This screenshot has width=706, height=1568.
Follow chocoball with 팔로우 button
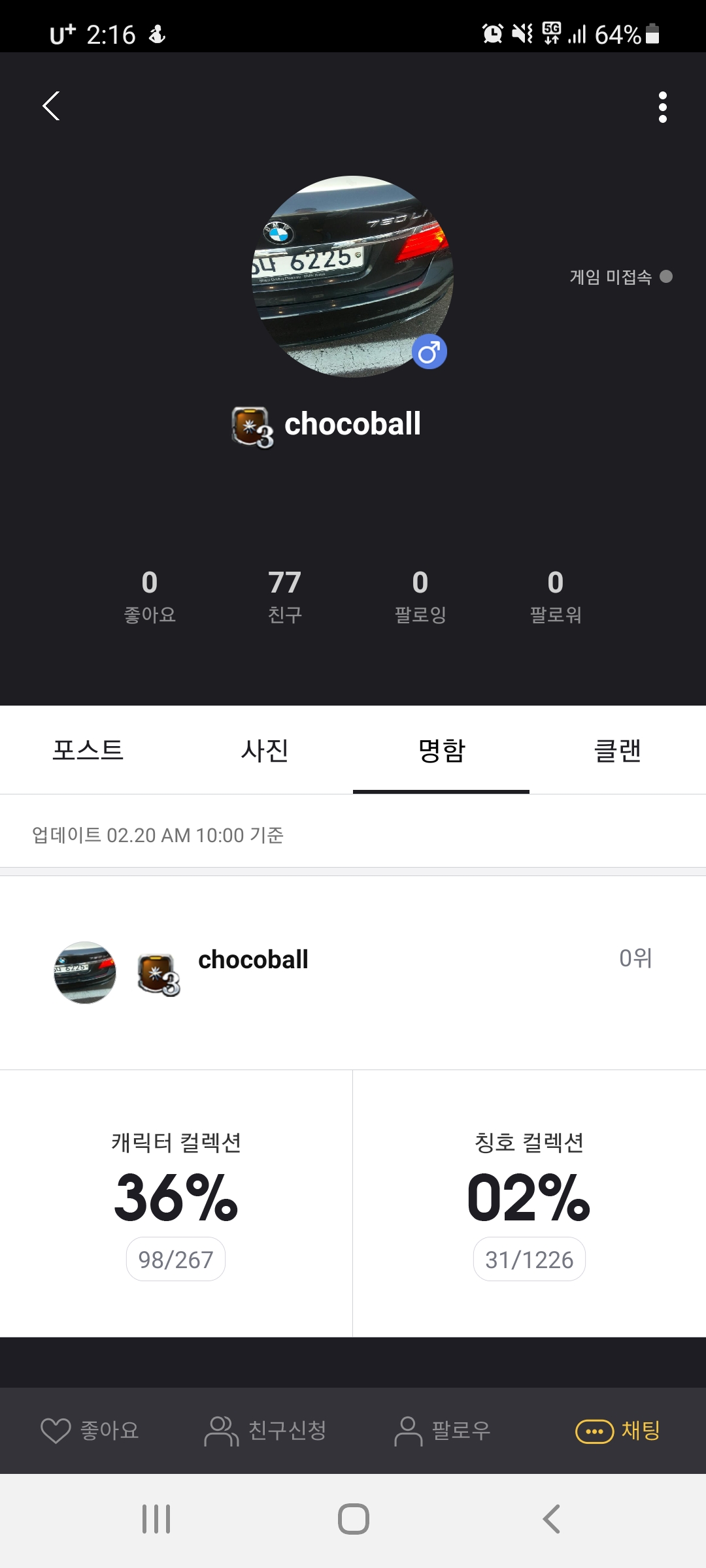pos(443,1430)
